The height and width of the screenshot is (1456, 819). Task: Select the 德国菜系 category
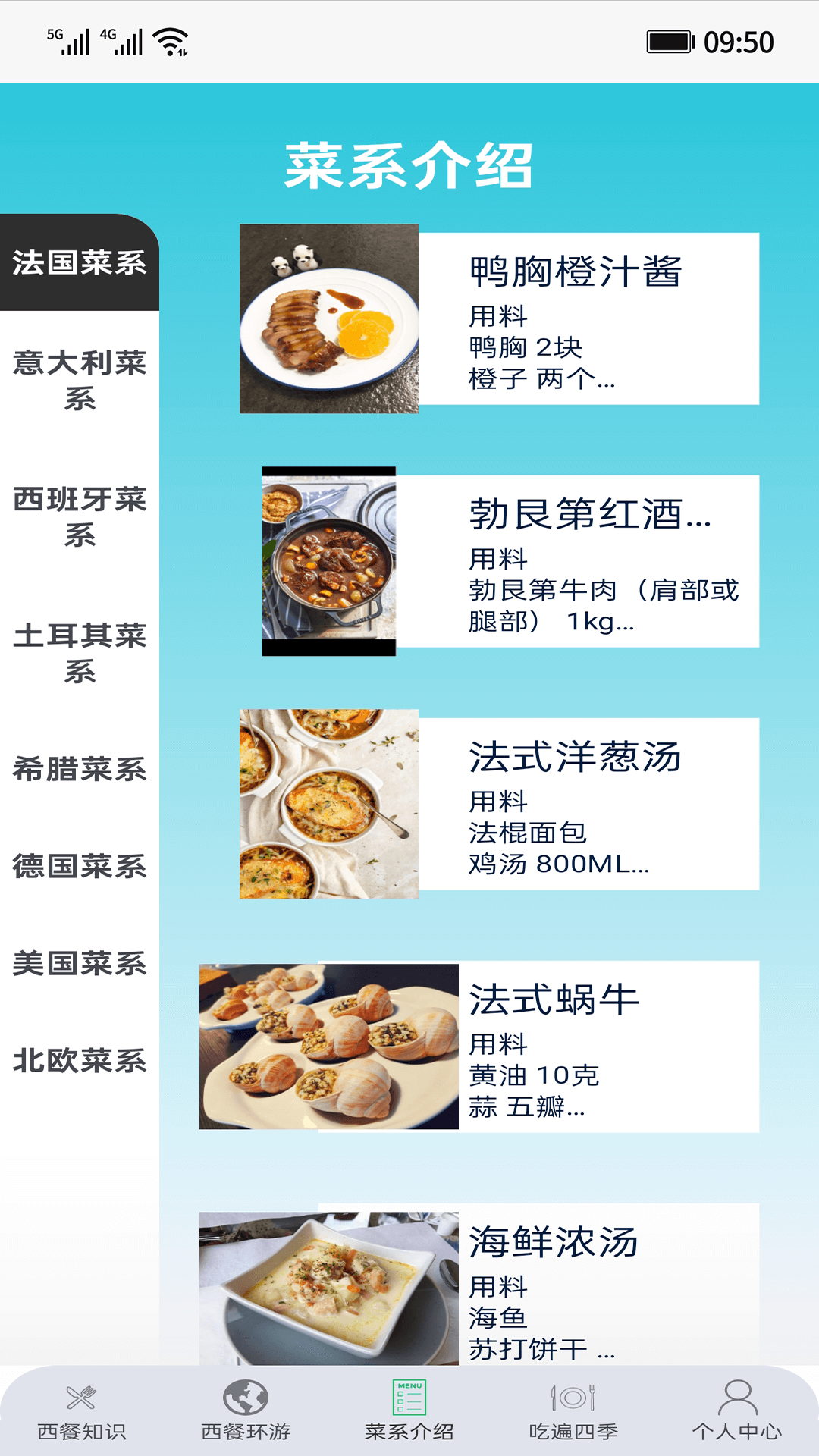click(80, 866)
